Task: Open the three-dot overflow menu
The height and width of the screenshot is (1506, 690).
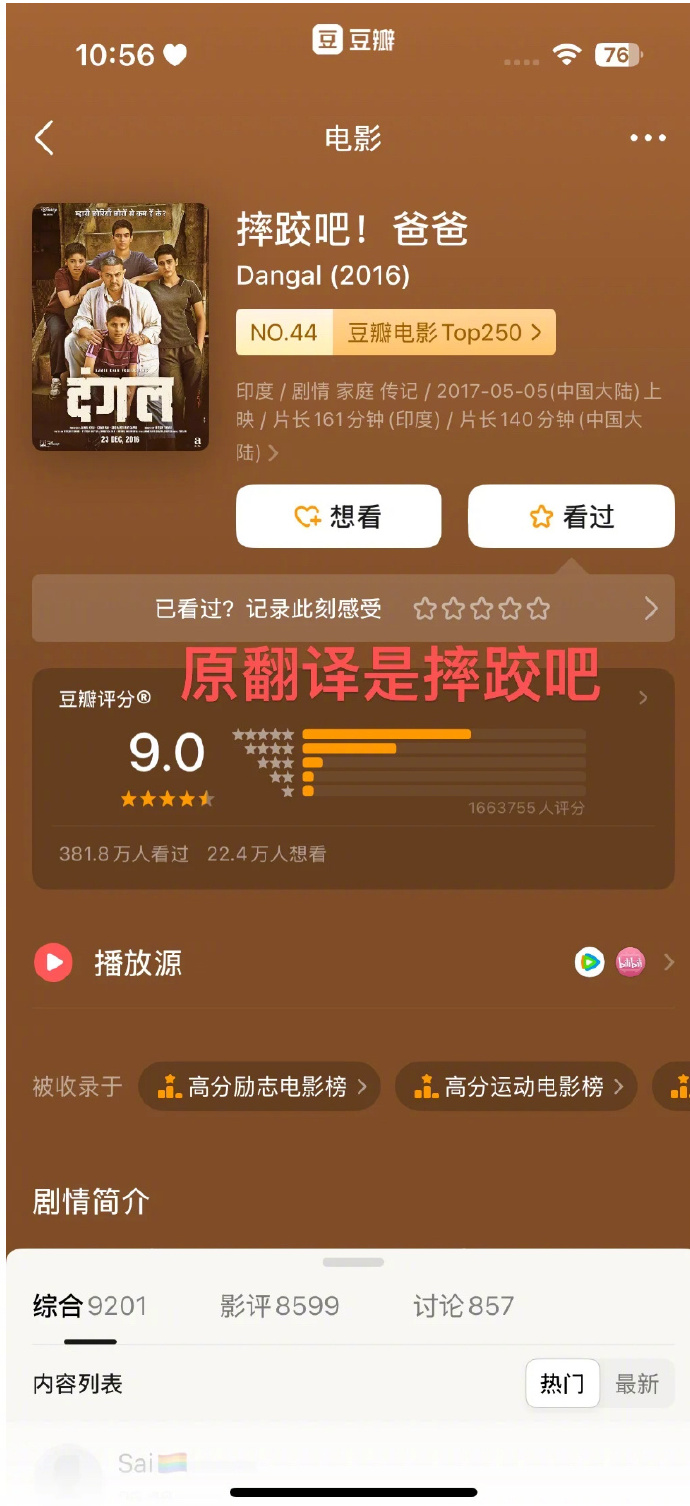Action: (647, 138)
